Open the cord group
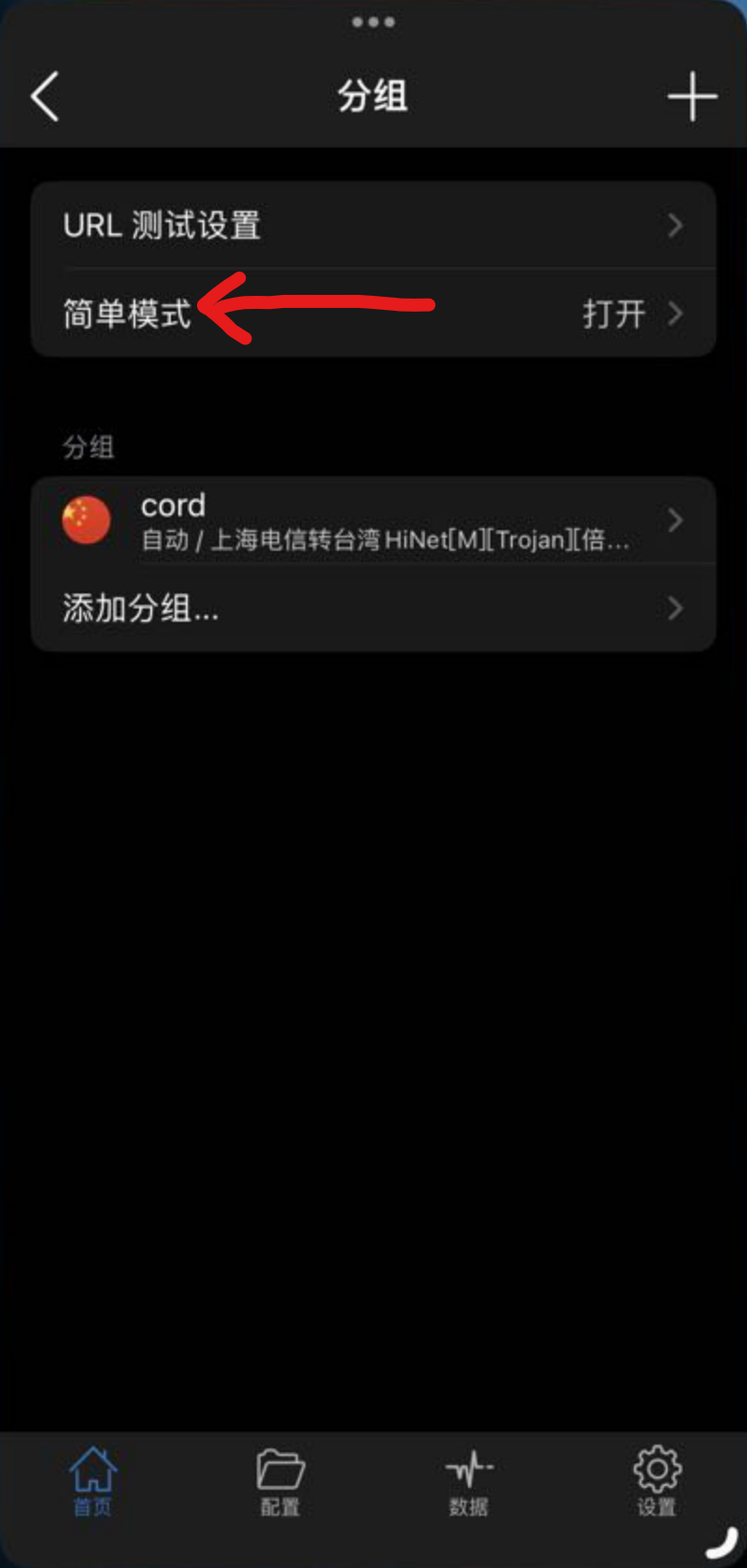 tap(373, 521)
